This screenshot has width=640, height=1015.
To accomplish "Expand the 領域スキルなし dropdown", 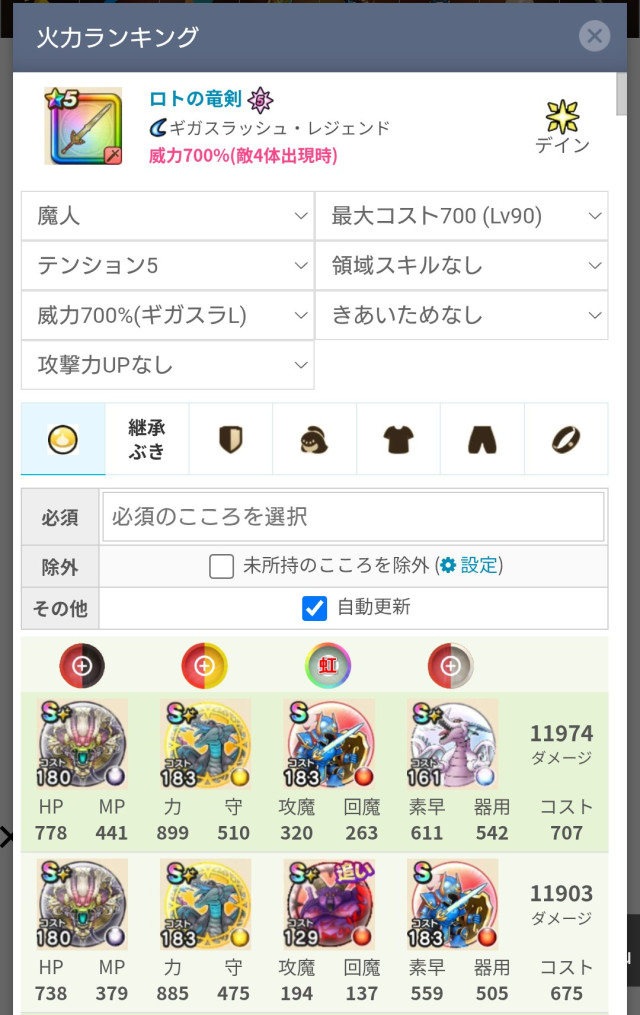I will 461,266.
